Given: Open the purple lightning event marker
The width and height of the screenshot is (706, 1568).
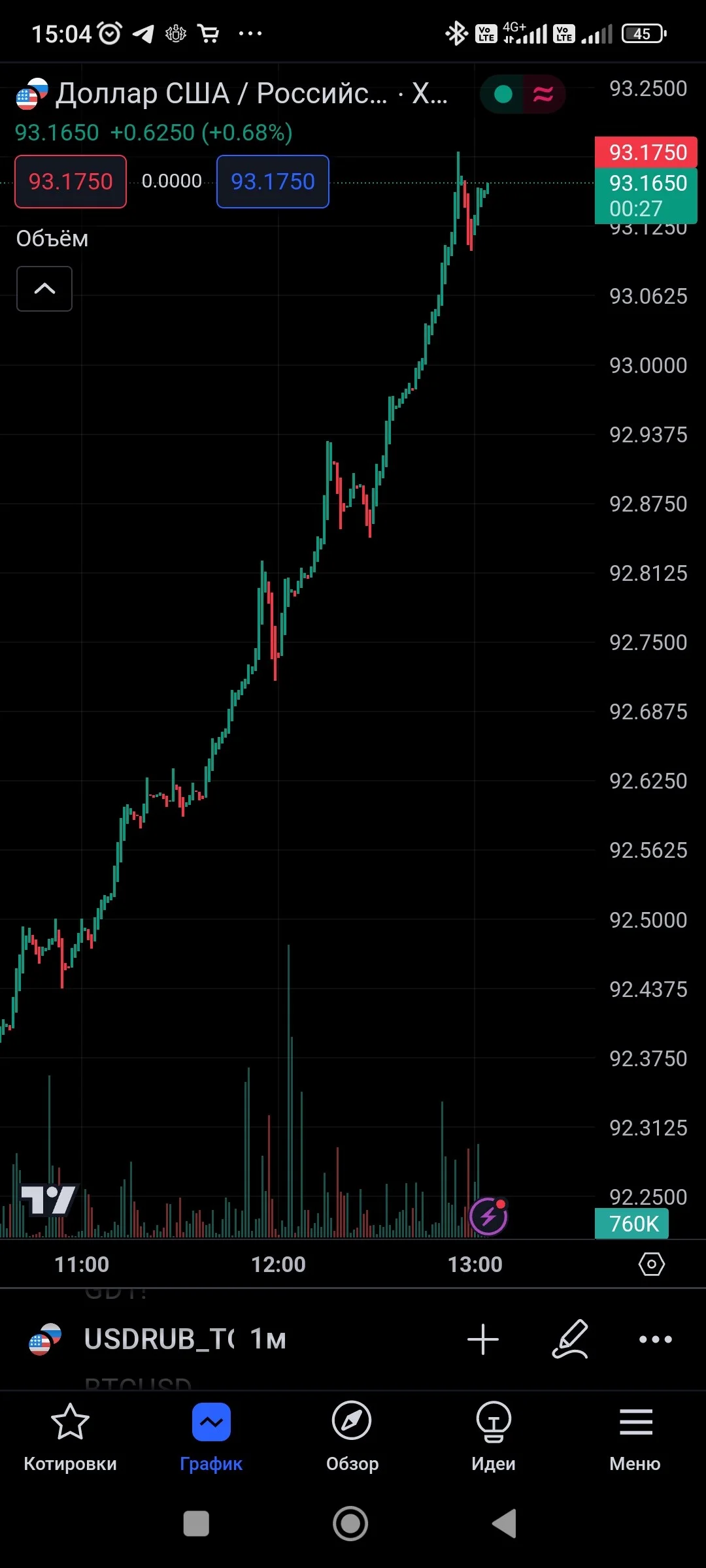Looking at the screenshot, I should tap(488, 1217).
